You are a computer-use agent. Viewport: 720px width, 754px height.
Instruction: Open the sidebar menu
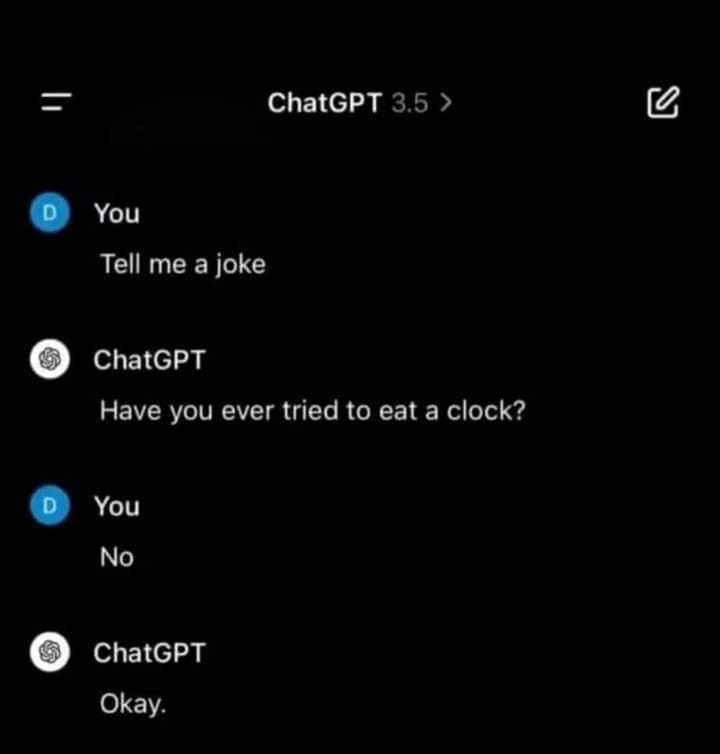56,102
